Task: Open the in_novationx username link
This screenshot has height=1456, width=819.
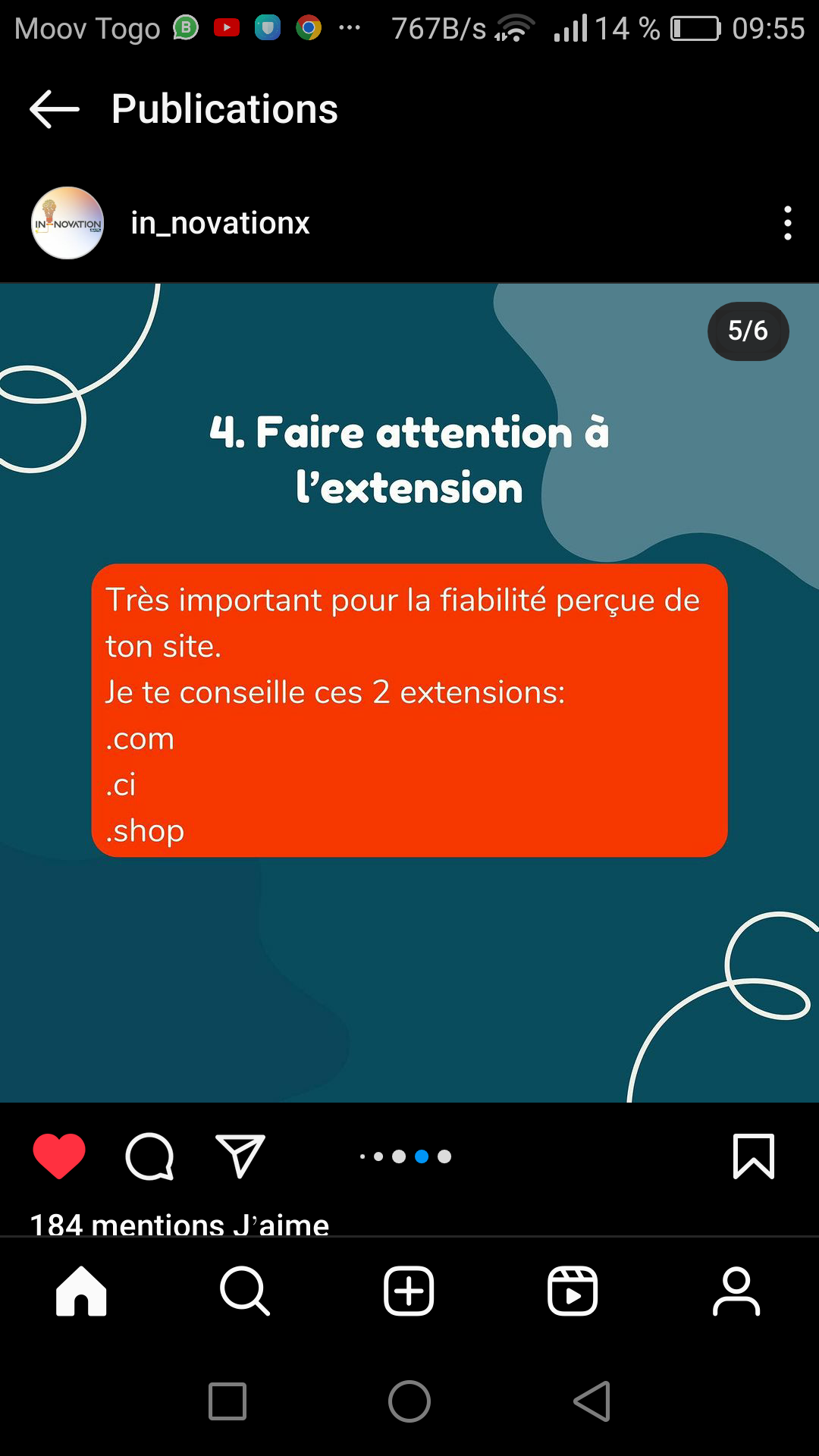Action: [220, 223]
